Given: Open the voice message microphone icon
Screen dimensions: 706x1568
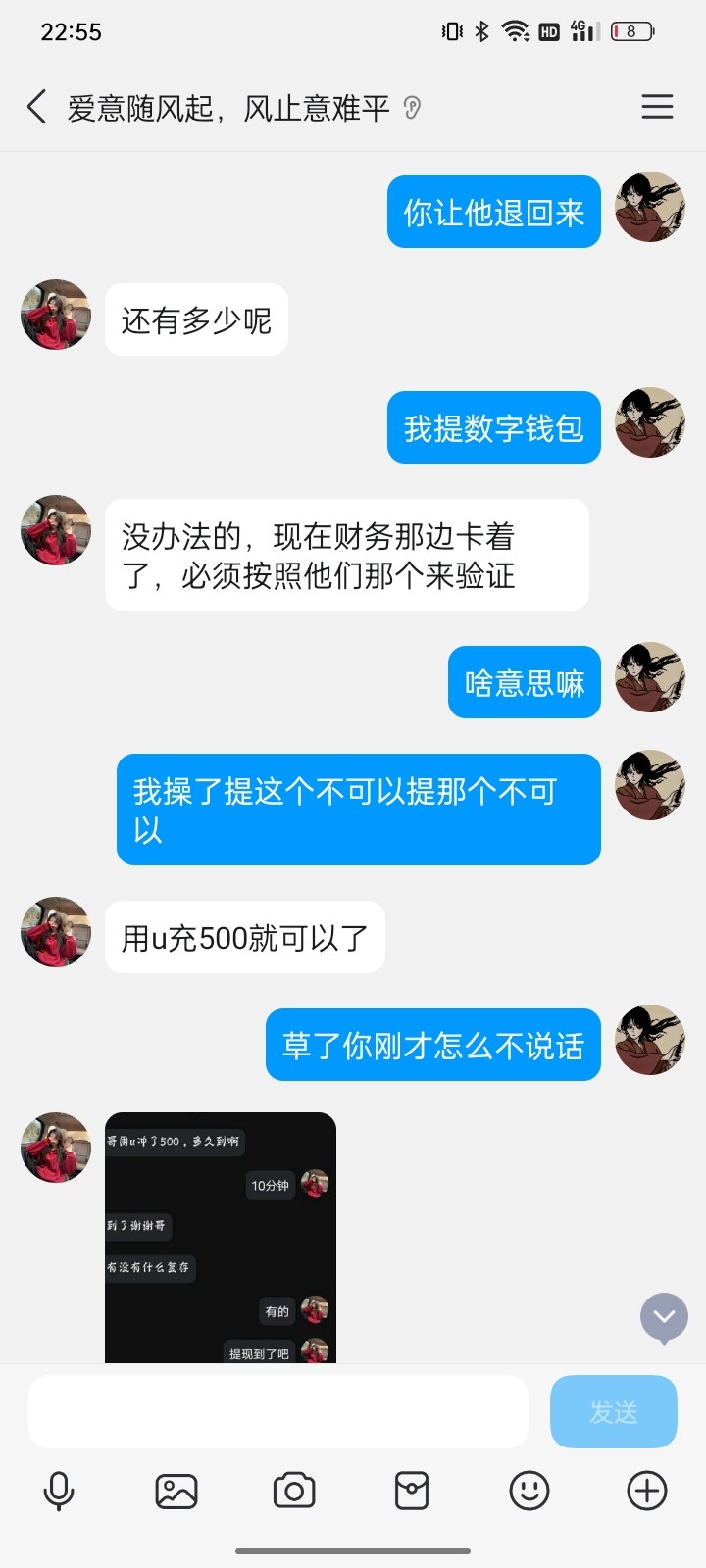Looking at the screenshot, I should tap(60, 1491).
